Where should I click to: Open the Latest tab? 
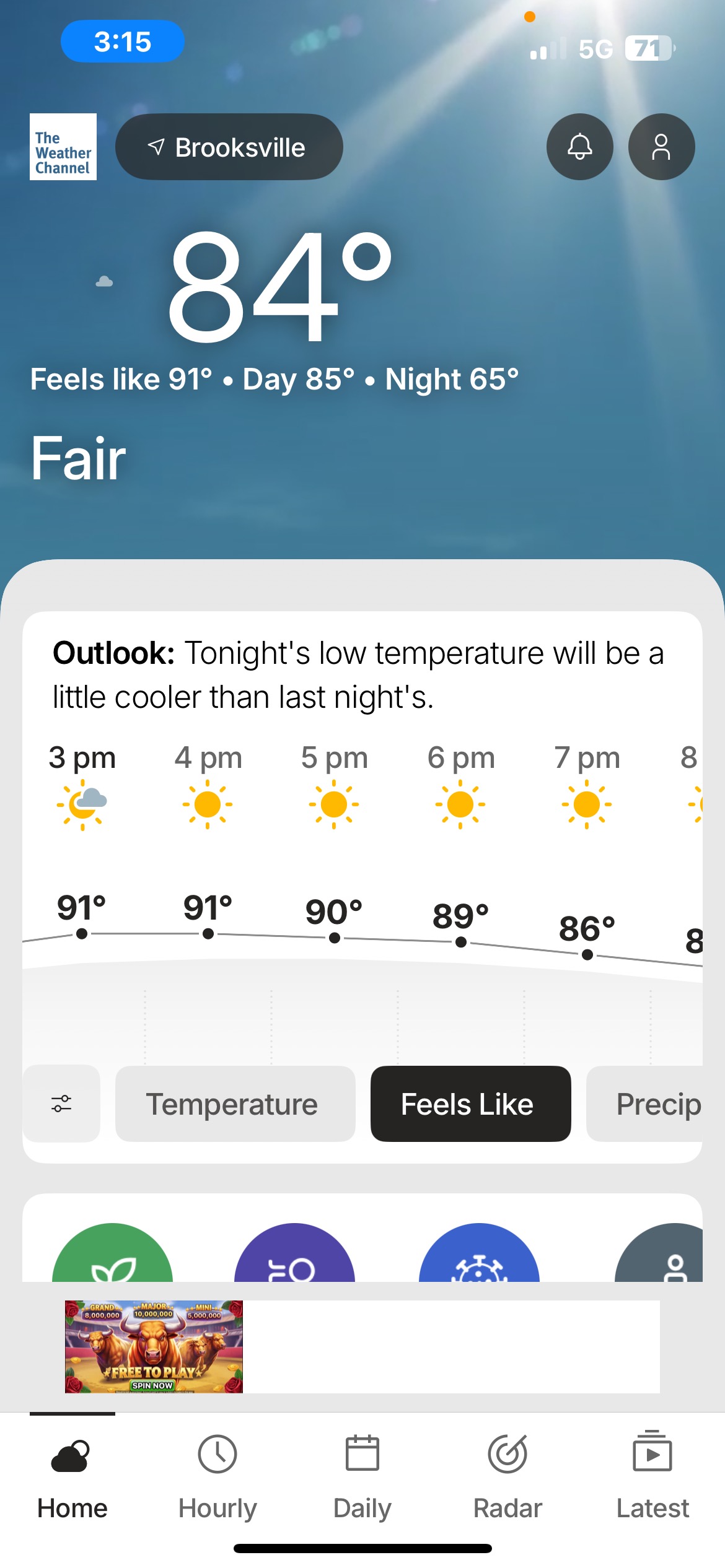click(x=652, y=1477)
